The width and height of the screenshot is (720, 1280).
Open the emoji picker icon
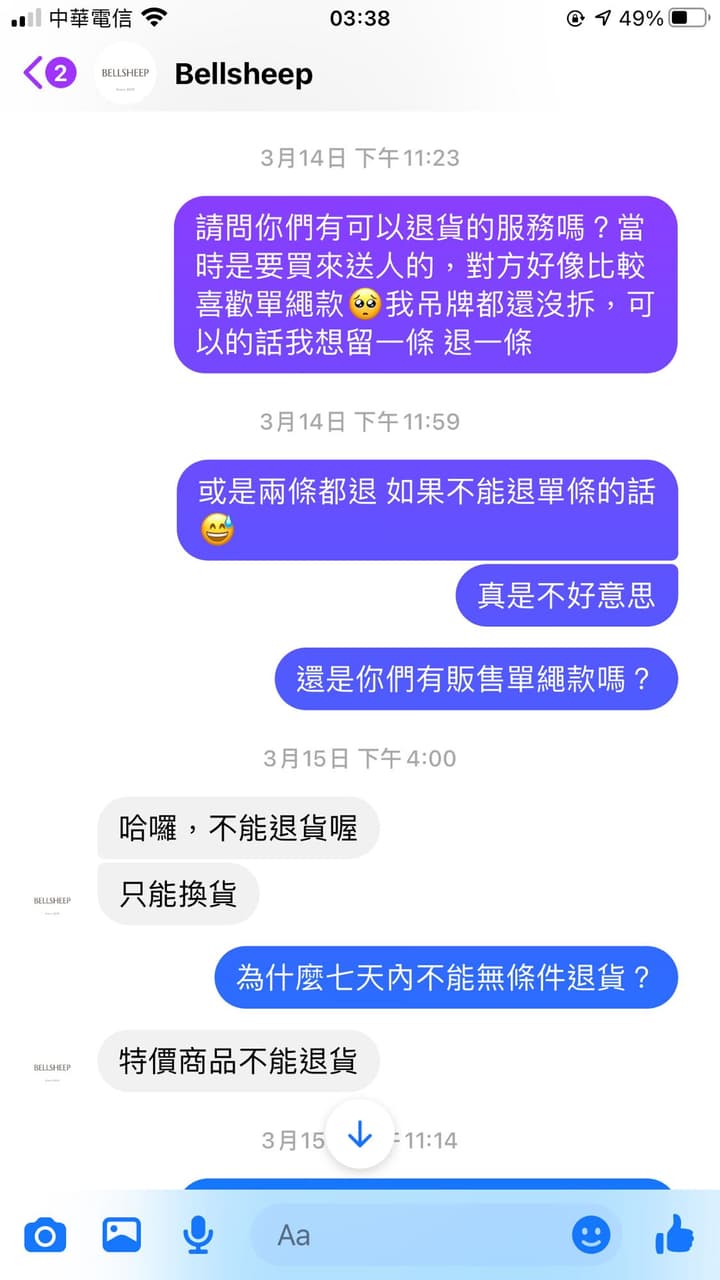coord(591,1235)
